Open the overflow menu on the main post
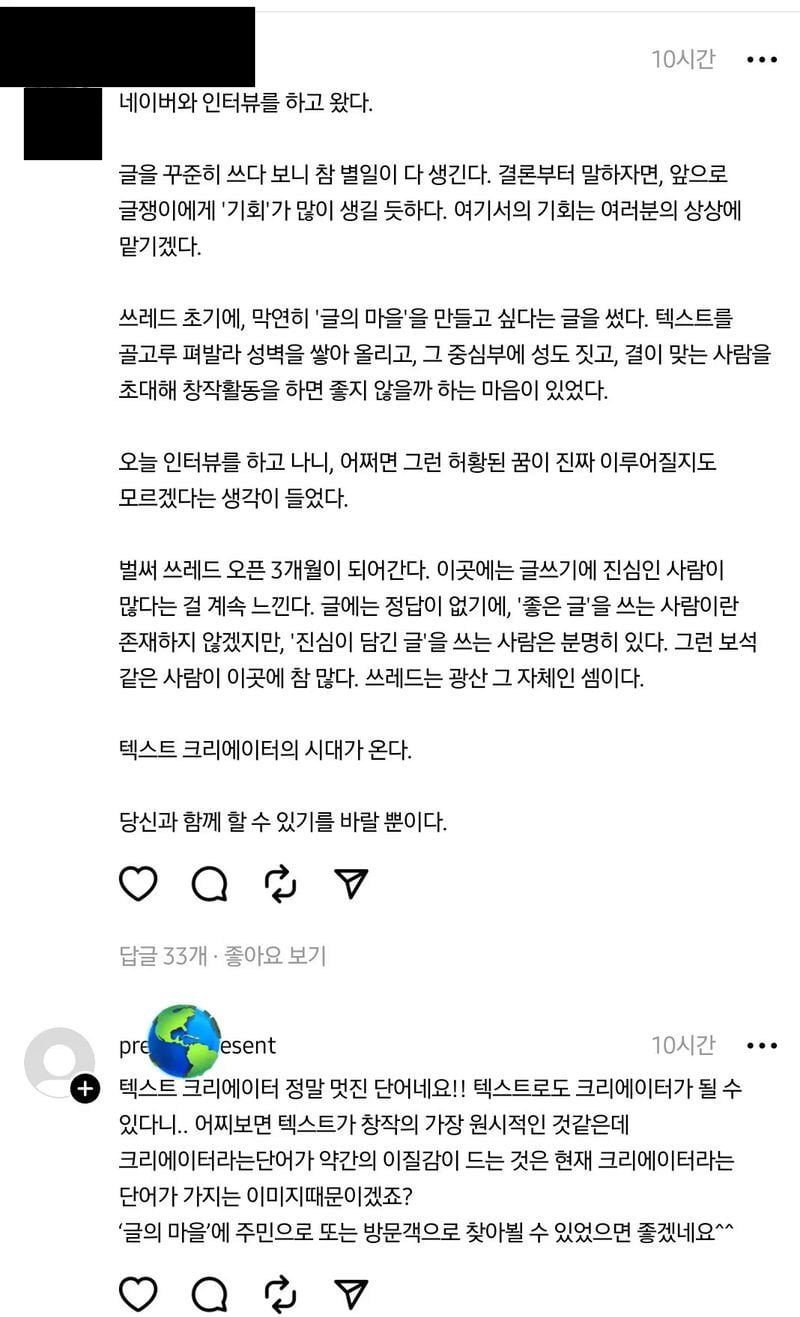Viewport: 800px width, 1317px height. tap(762, 60)
